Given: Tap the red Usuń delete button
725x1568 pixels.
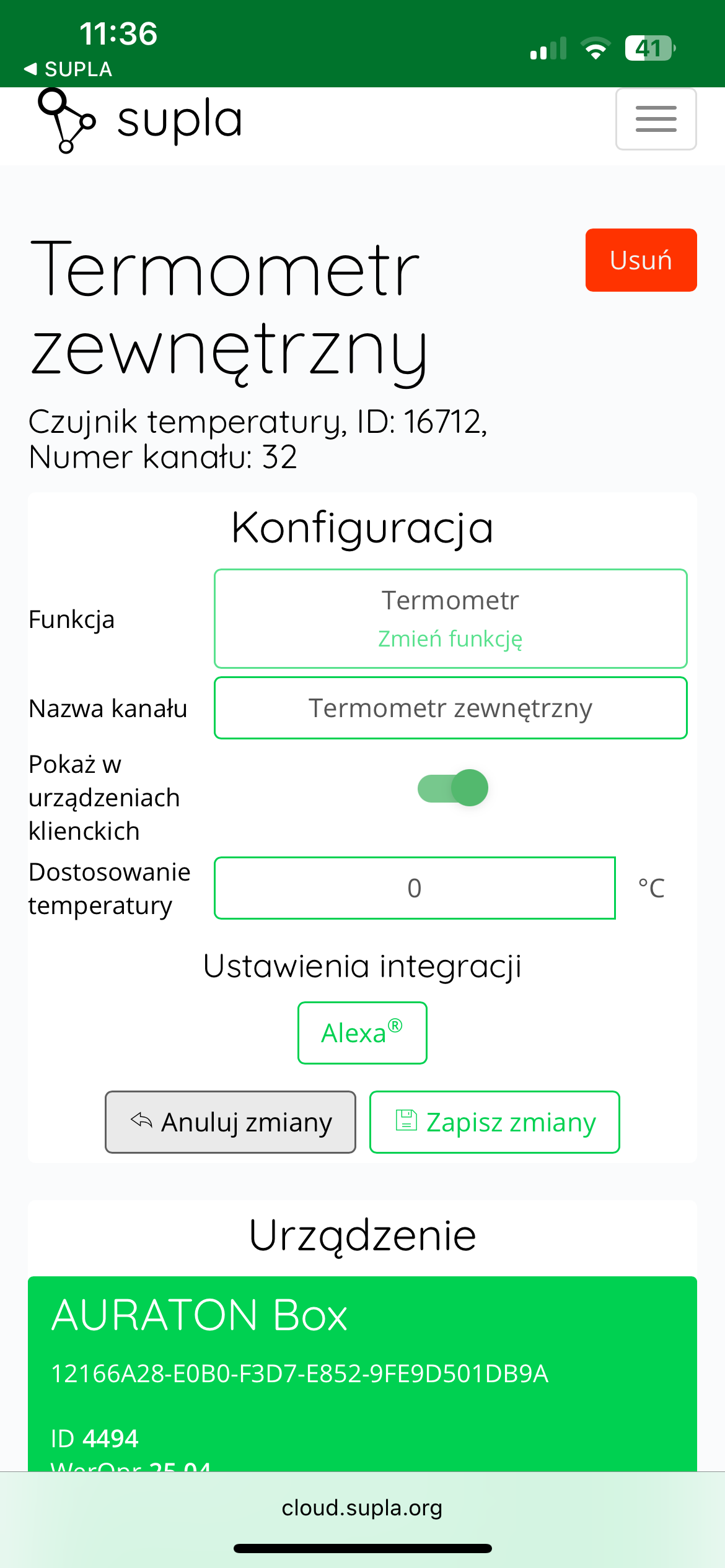Looking at the screenshot, I should click(641, 260).
